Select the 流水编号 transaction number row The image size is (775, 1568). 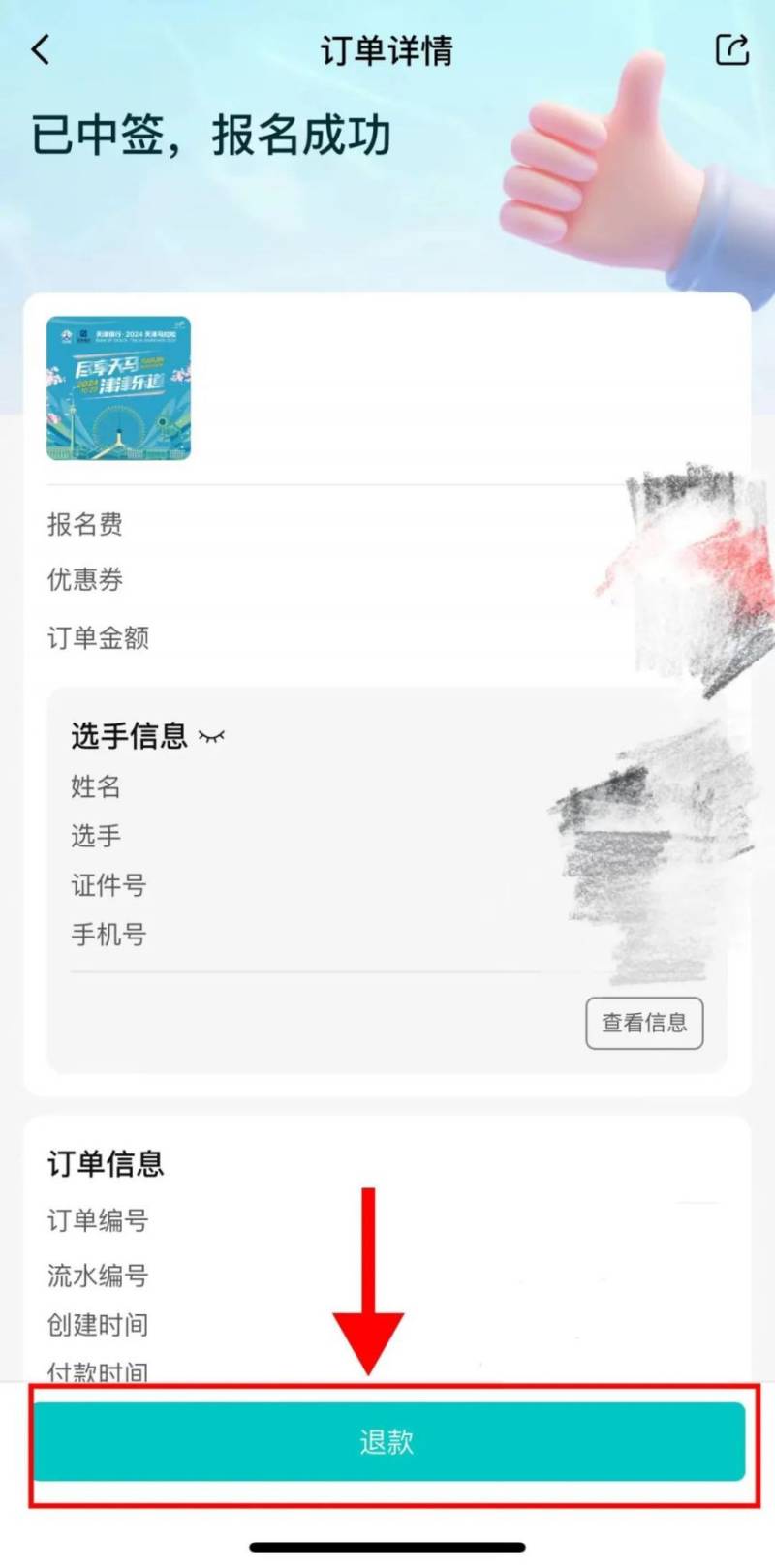98,1276
